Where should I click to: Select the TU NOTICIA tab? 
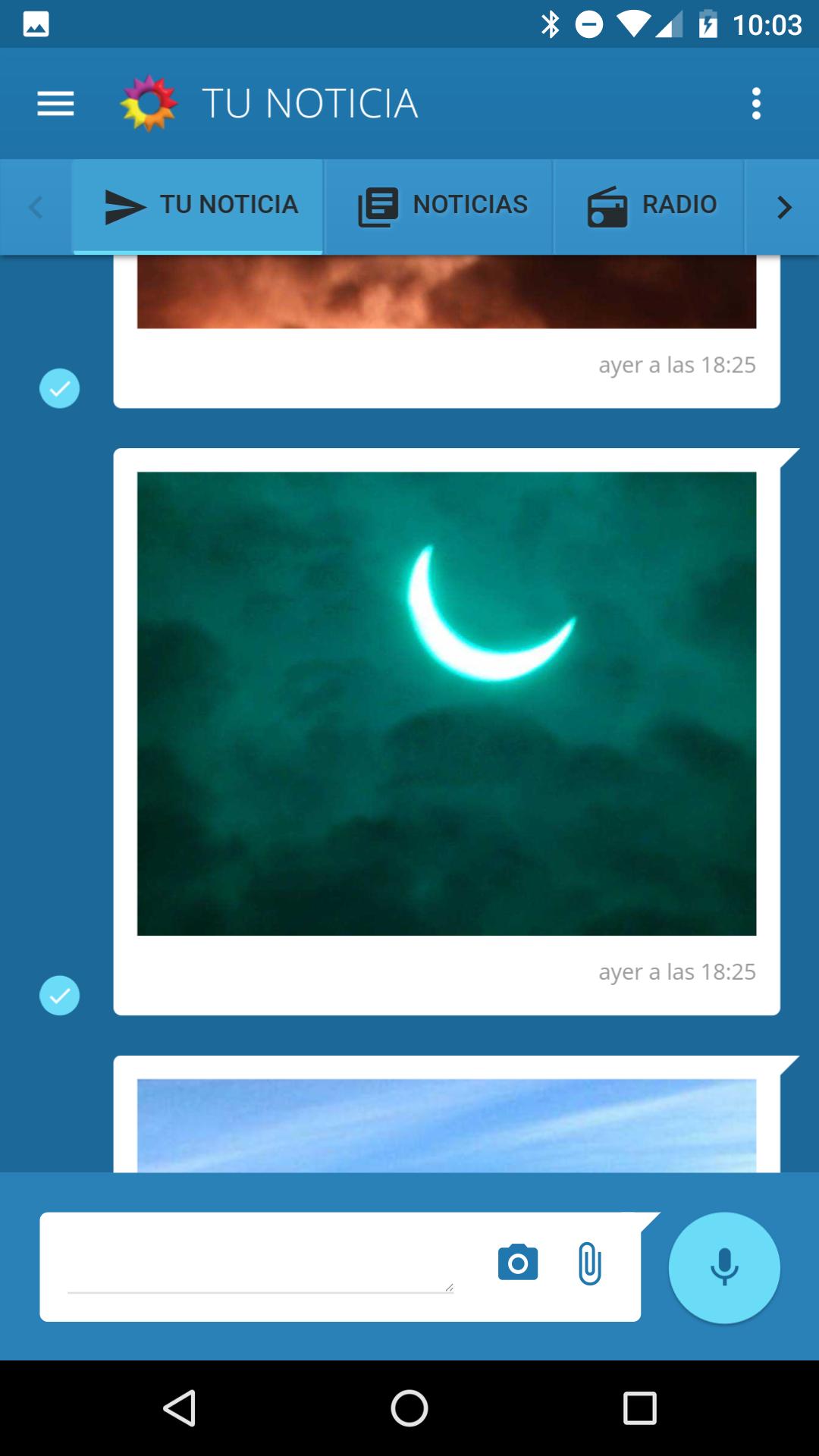point(199,206)
